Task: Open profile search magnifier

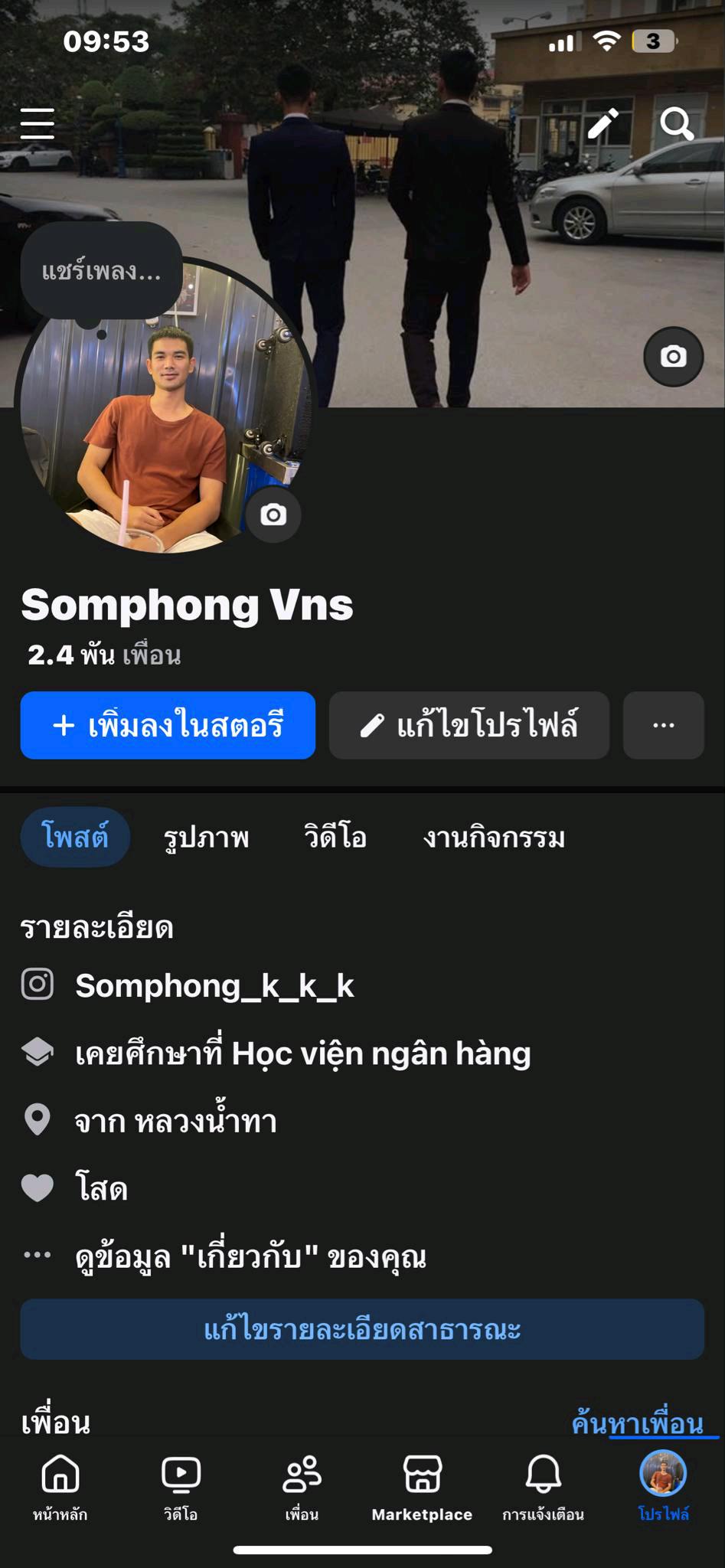Action: point(677,123)
